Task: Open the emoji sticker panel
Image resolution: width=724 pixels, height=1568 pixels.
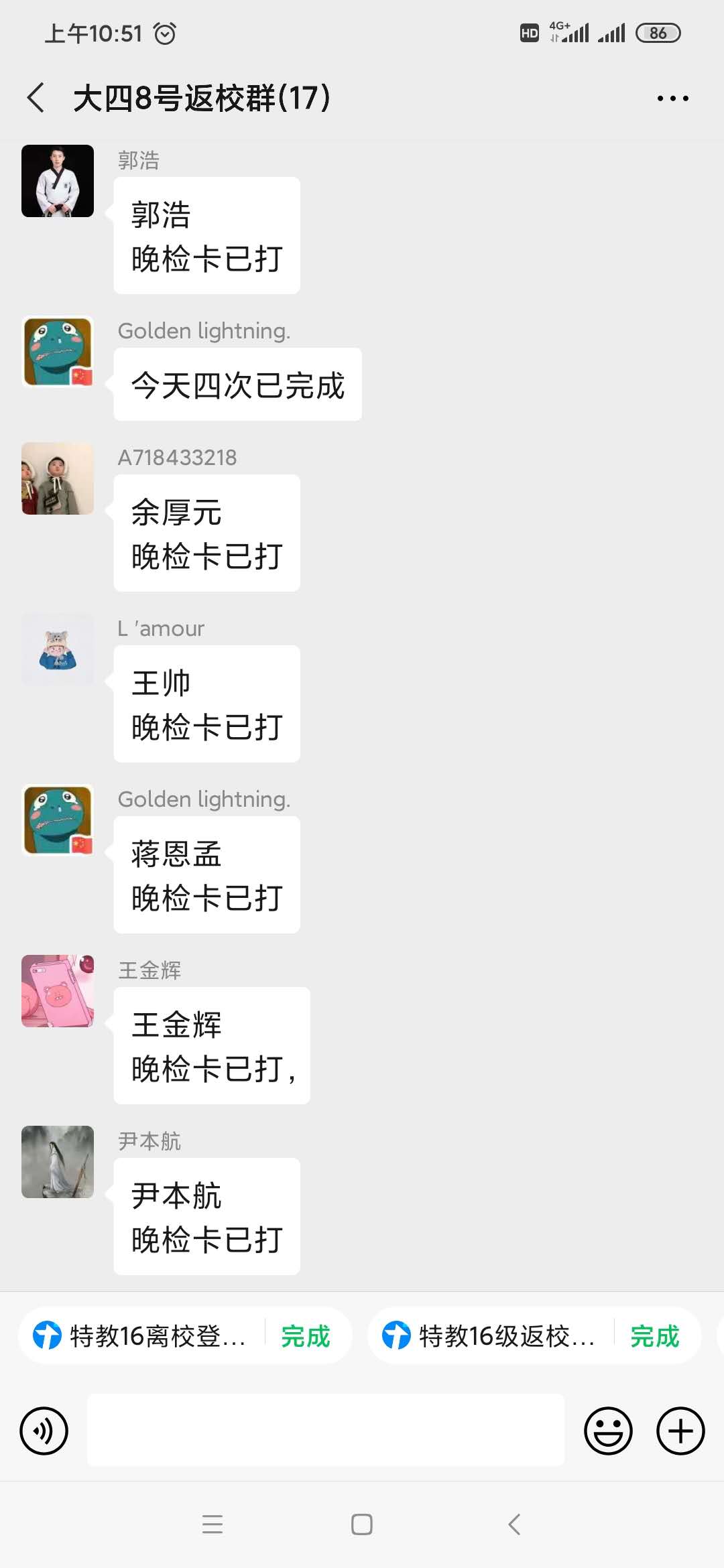Action: 608,1431
